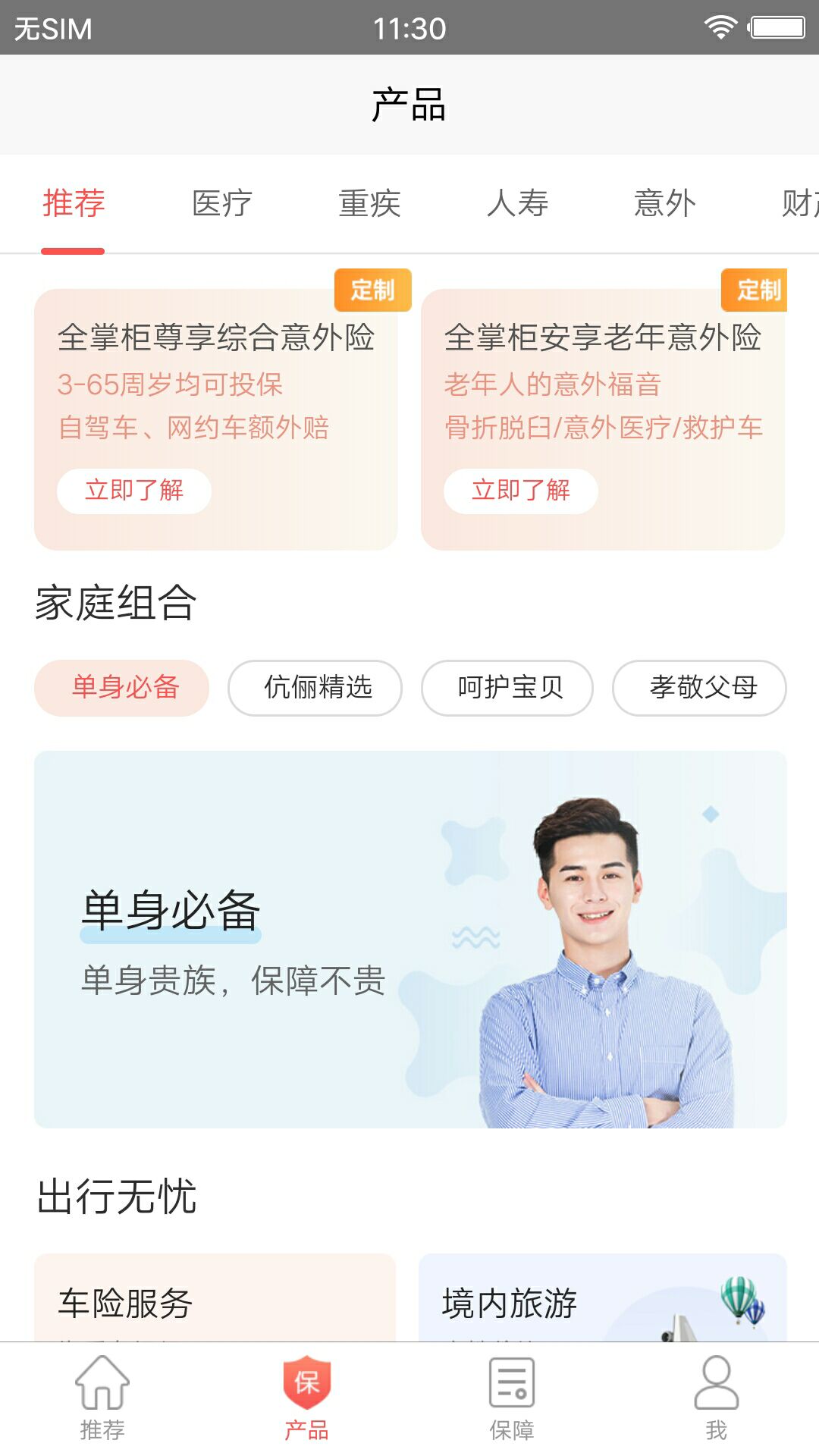This screenshot has height=1456, width=819.
Task: Open the 境内旅游 card
Action: 602,1300
